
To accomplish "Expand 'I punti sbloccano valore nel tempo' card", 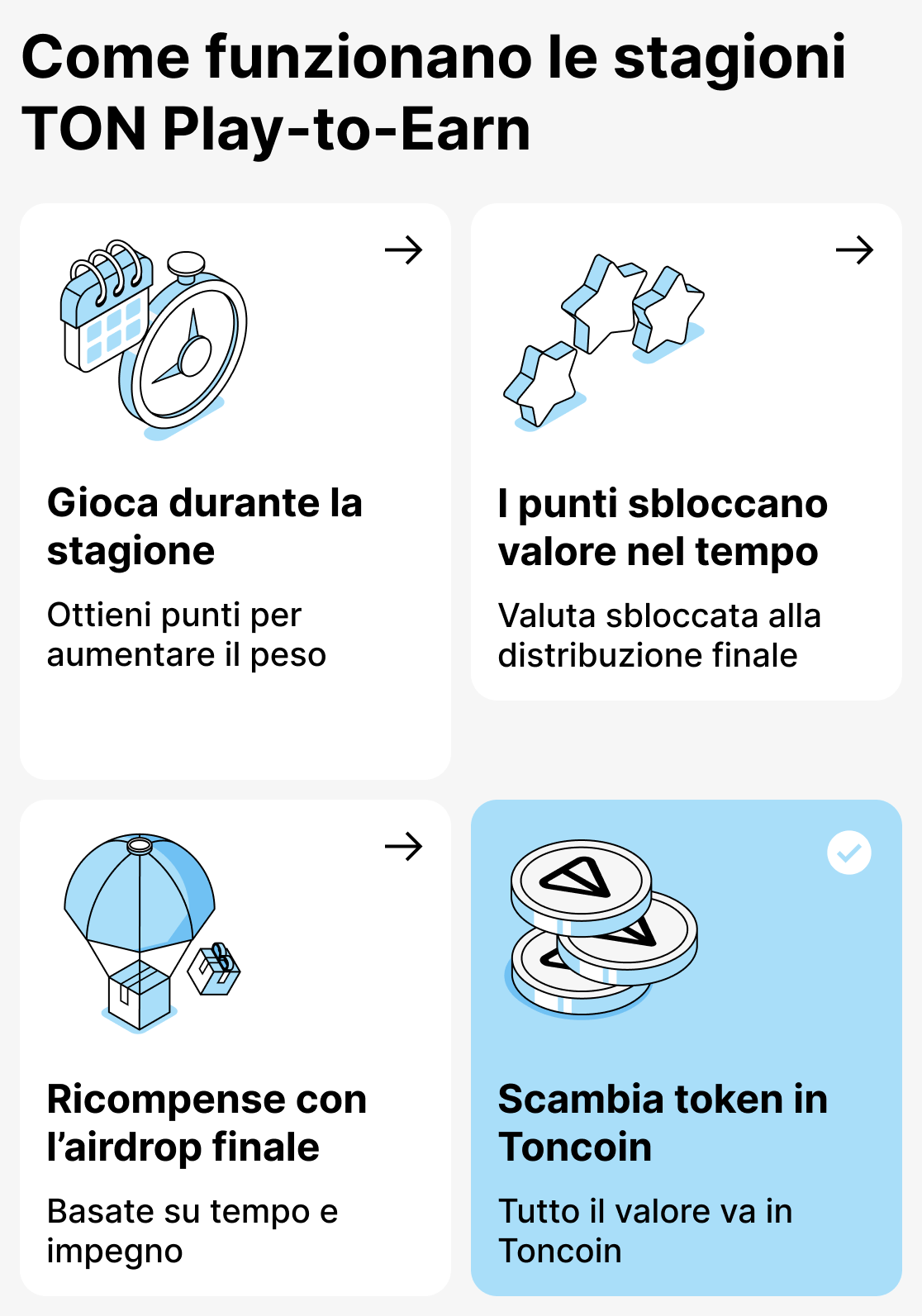I will point(853,250).
